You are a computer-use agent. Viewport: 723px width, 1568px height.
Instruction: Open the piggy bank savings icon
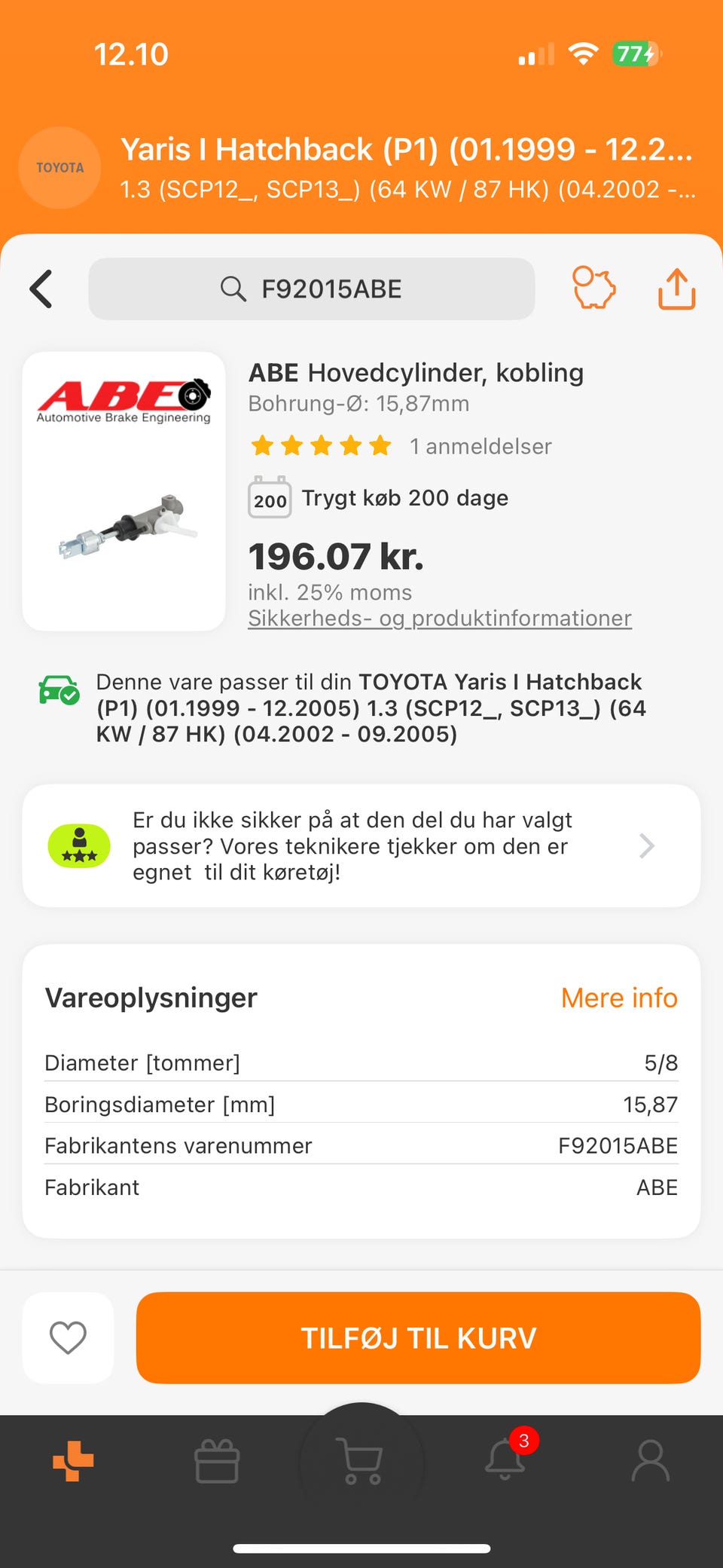point(594,288)
